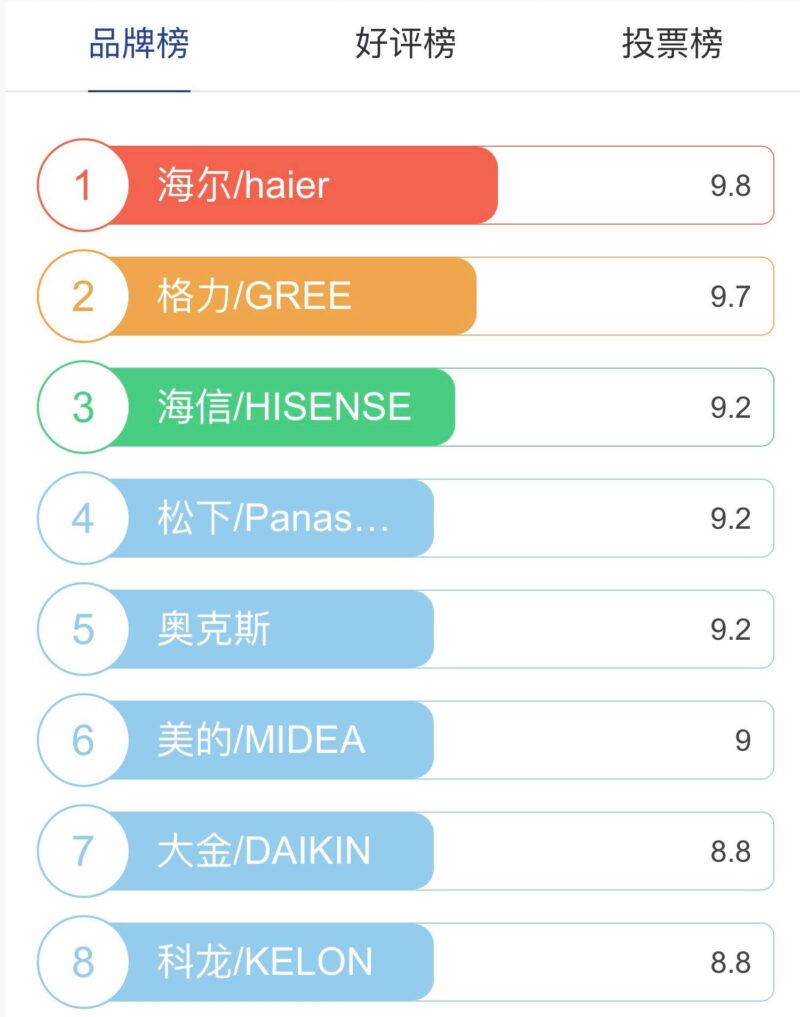Click the blue rank 4 badge
Screen dimensions: 800x1017
[82, 518]
